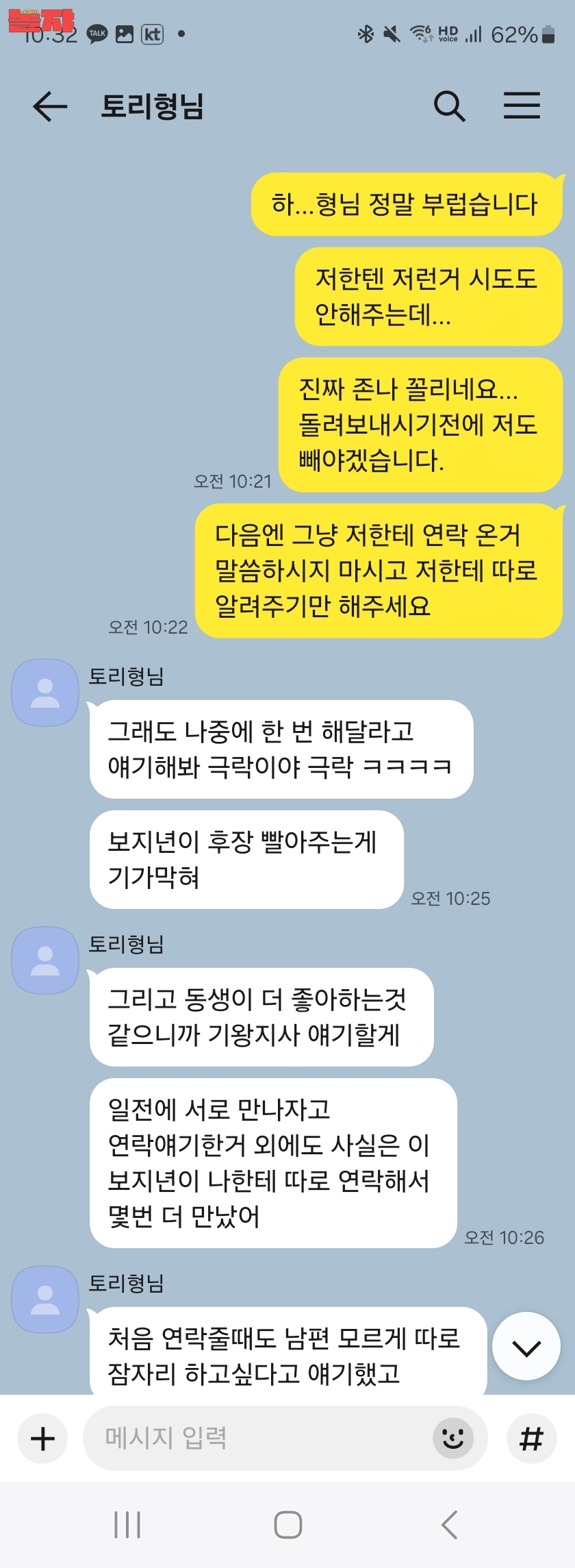Search within this chat

tap(450, 106)
